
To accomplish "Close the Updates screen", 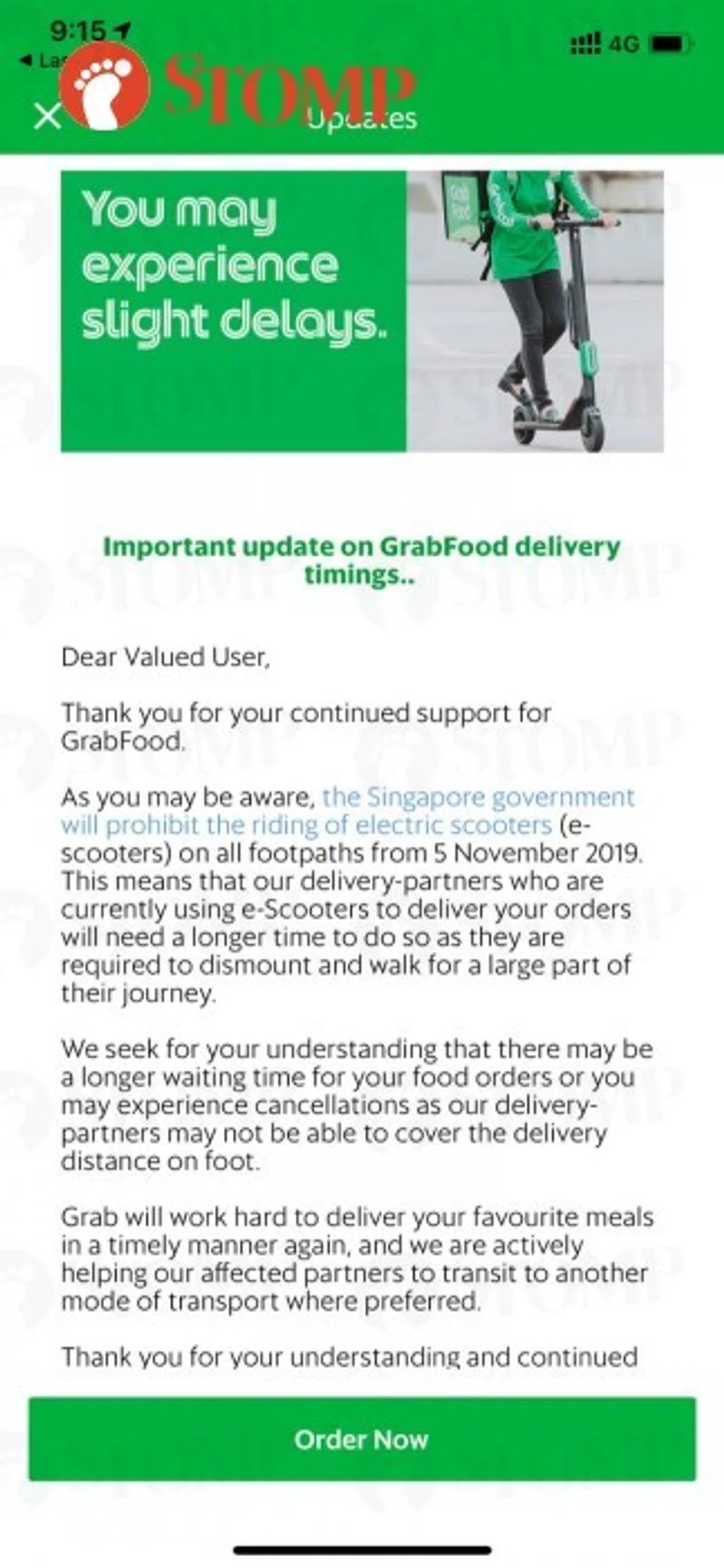I will (48, 117).
